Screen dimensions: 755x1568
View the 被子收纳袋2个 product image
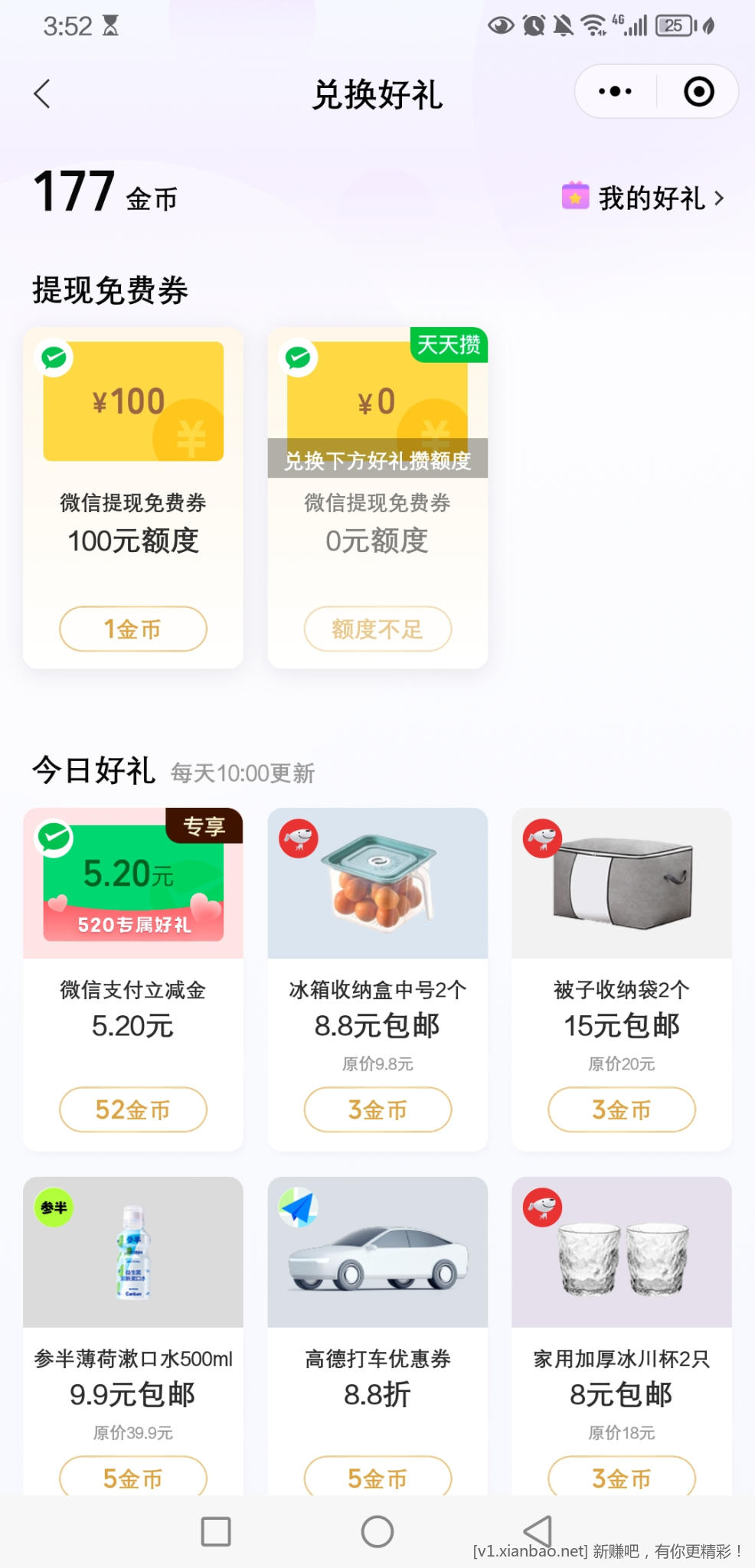622,884
